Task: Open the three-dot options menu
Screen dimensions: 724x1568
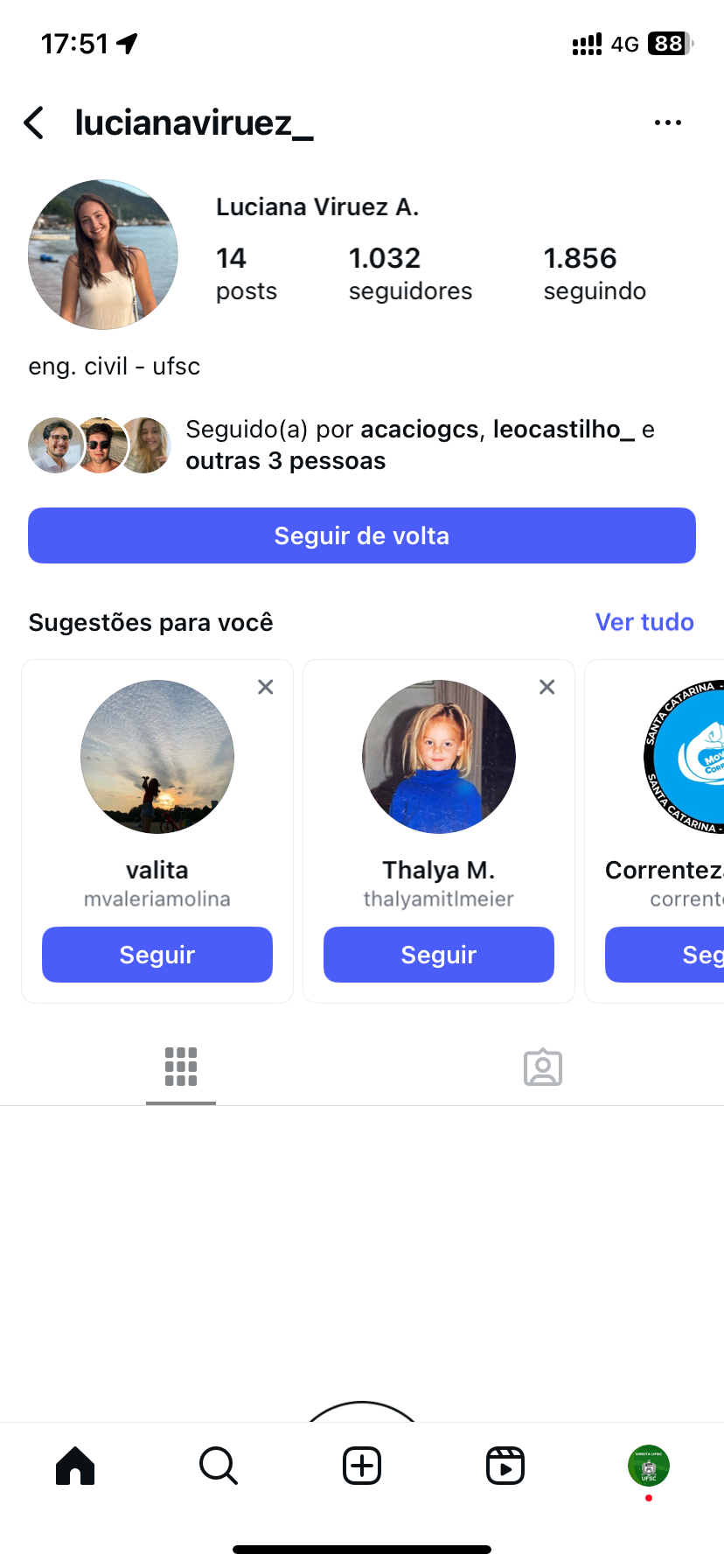Action: click(x=668, y=123)
